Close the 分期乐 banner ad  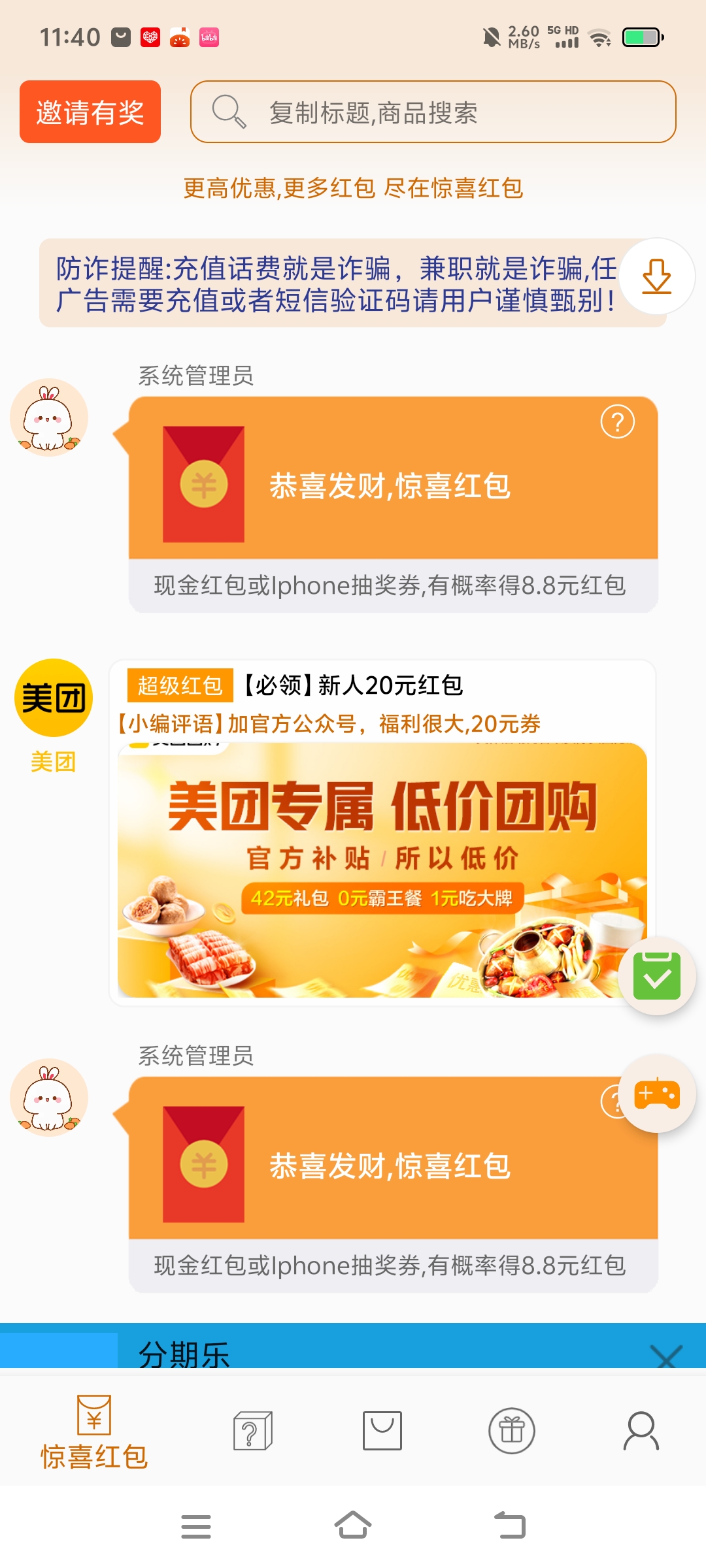point(667,1356)
